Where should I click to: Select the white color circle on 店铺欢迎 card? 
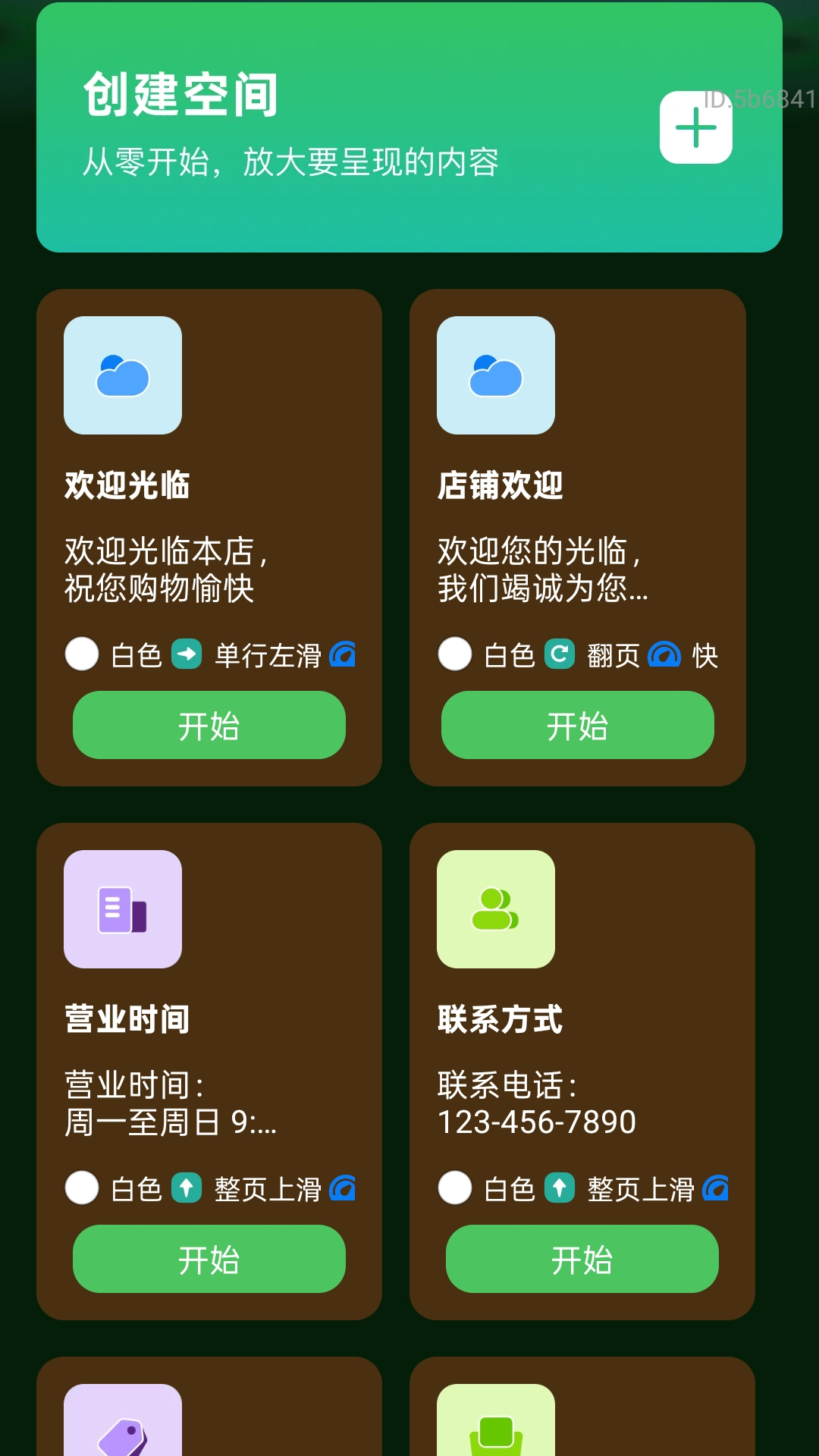[453, 653]
